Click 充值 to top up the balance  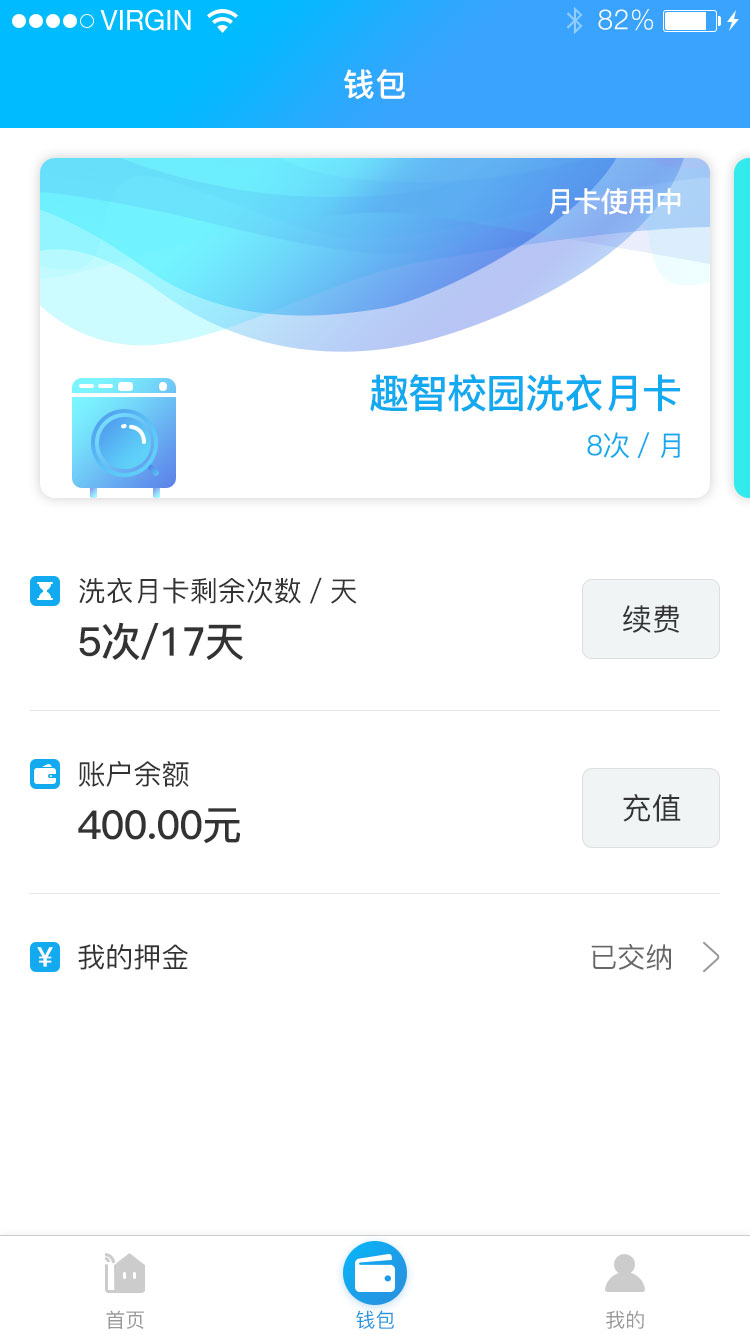pos(650,808)
